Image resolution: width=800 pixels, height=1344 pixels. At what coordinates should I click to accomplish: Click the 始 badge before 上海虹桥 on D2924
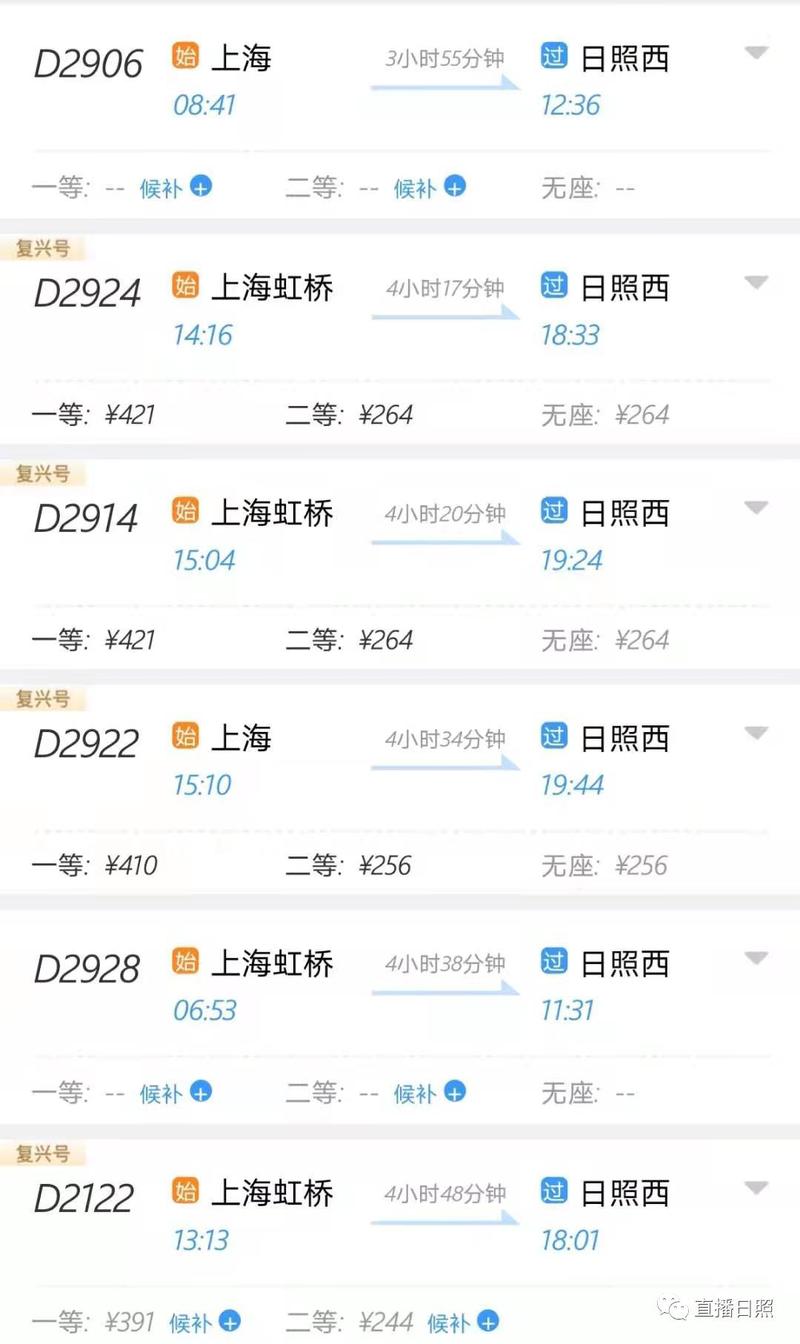tap(184, 286)
